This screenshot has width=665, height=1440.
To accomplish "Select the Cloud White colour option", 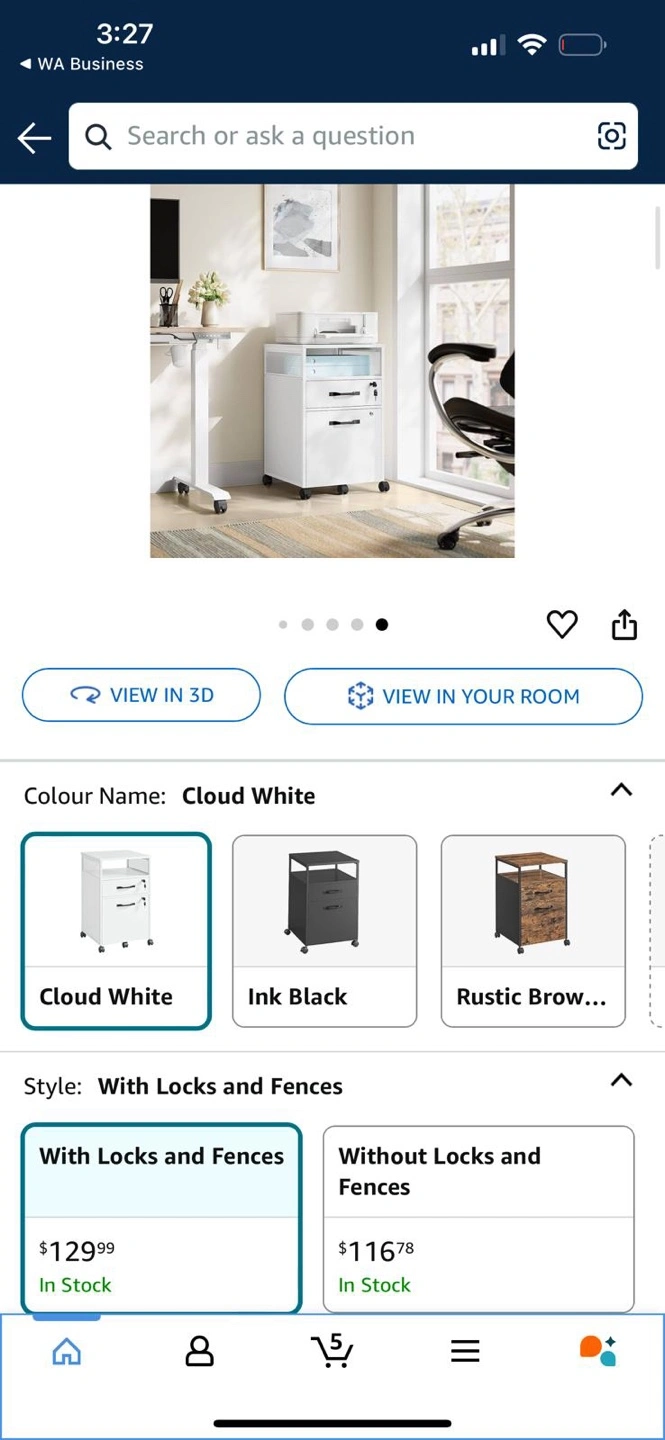I will click(x=116, y=931).
